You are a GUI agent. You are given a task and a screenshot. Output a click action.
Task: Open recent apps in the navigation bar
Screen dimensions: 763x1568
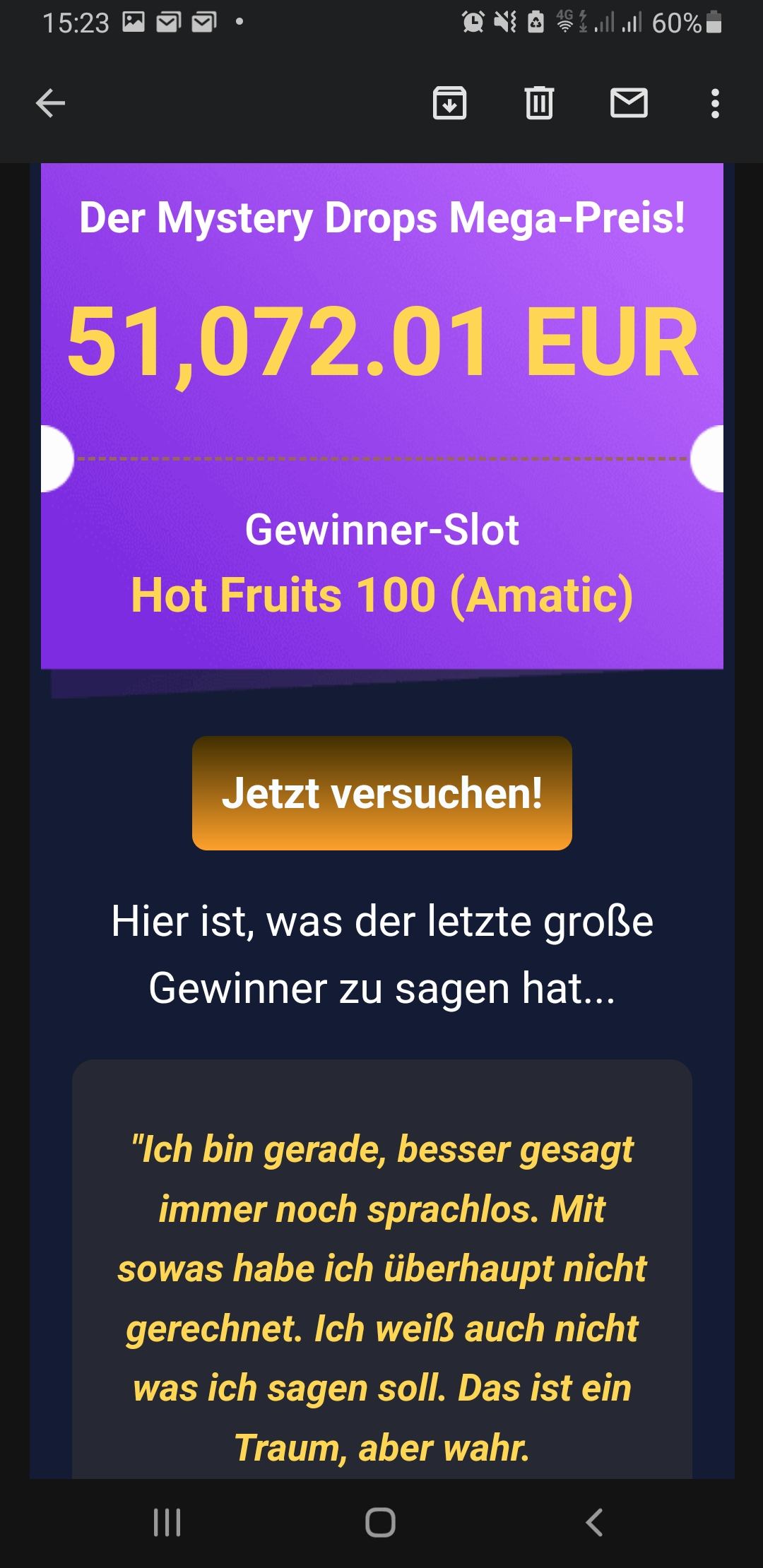tap(167, 1522)
